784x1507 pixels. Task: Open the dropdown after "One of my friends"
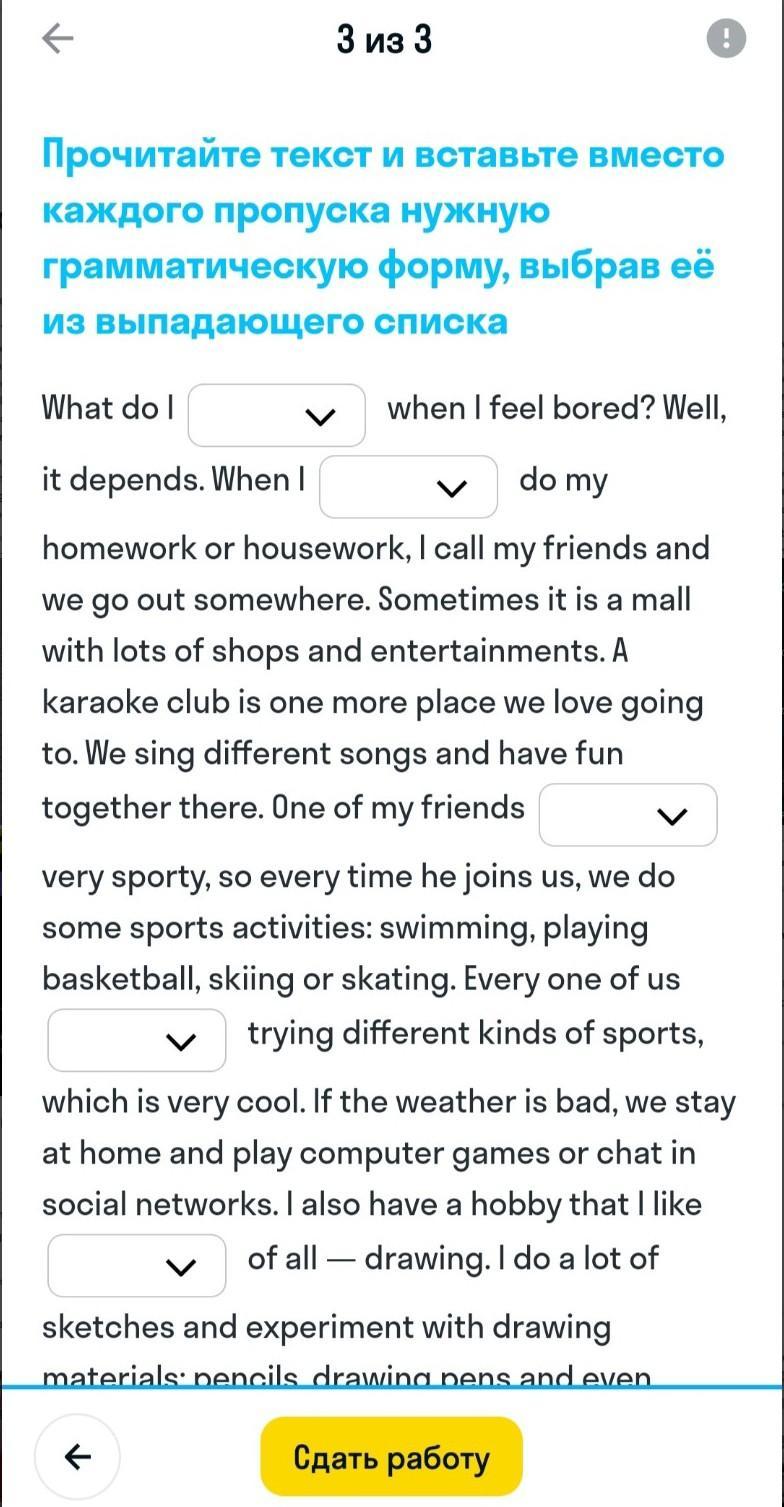tap(628, 815)
